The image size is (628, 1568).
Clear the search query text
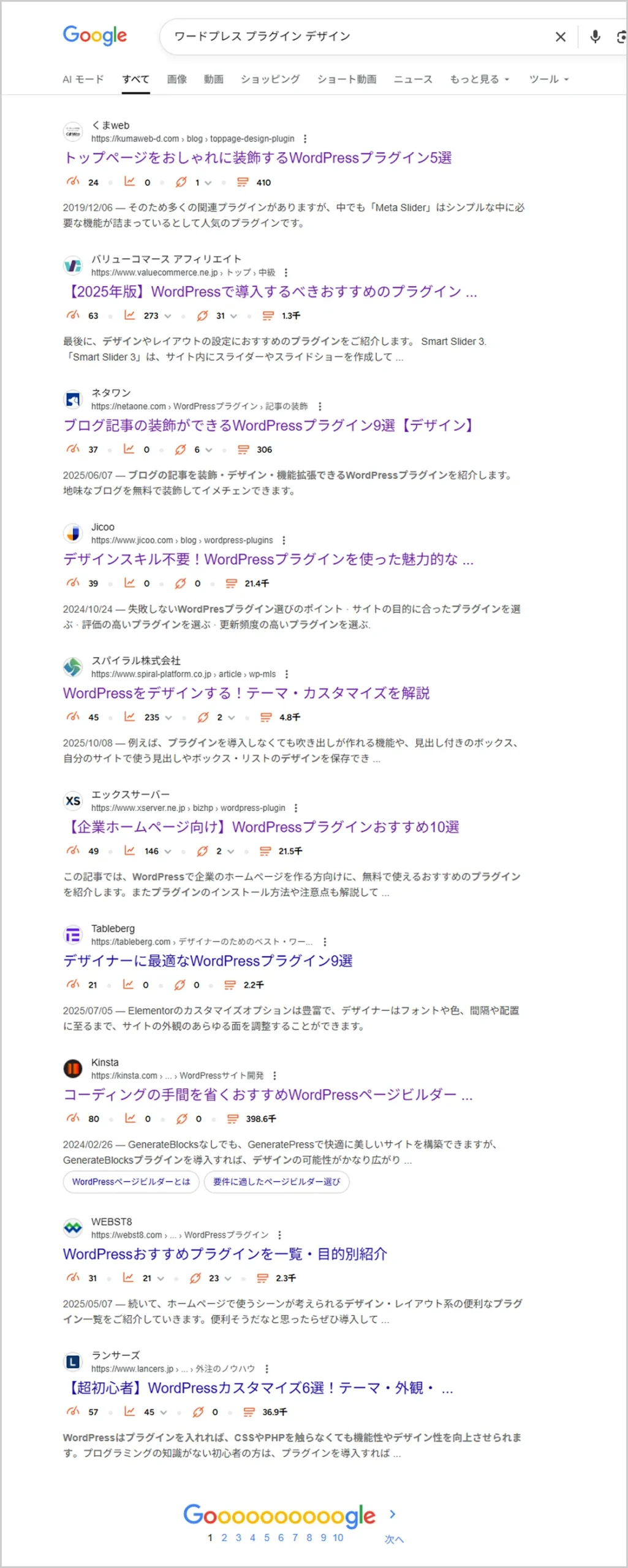560,37
